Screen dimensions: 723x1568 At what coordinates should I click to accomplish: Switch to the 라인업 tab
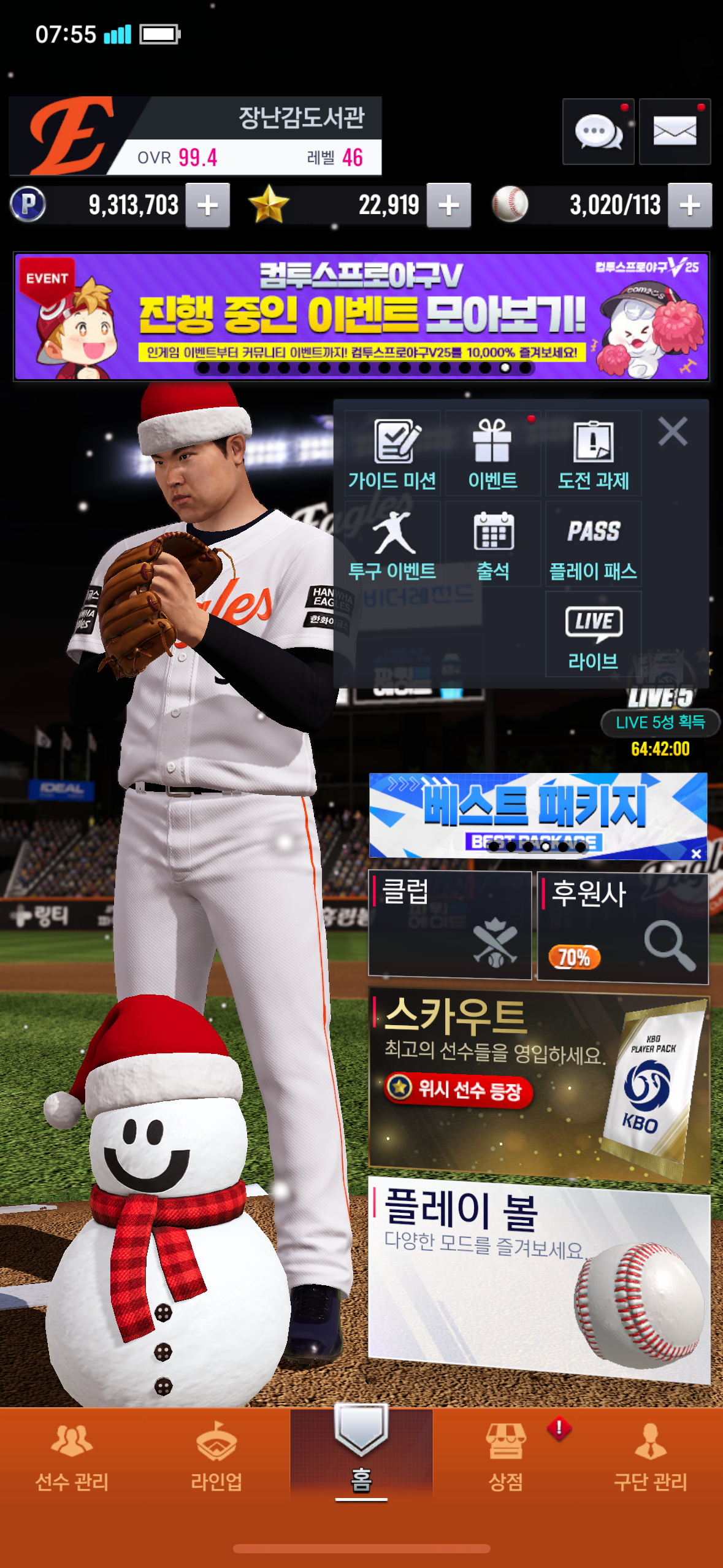(x=216, y=1457)
